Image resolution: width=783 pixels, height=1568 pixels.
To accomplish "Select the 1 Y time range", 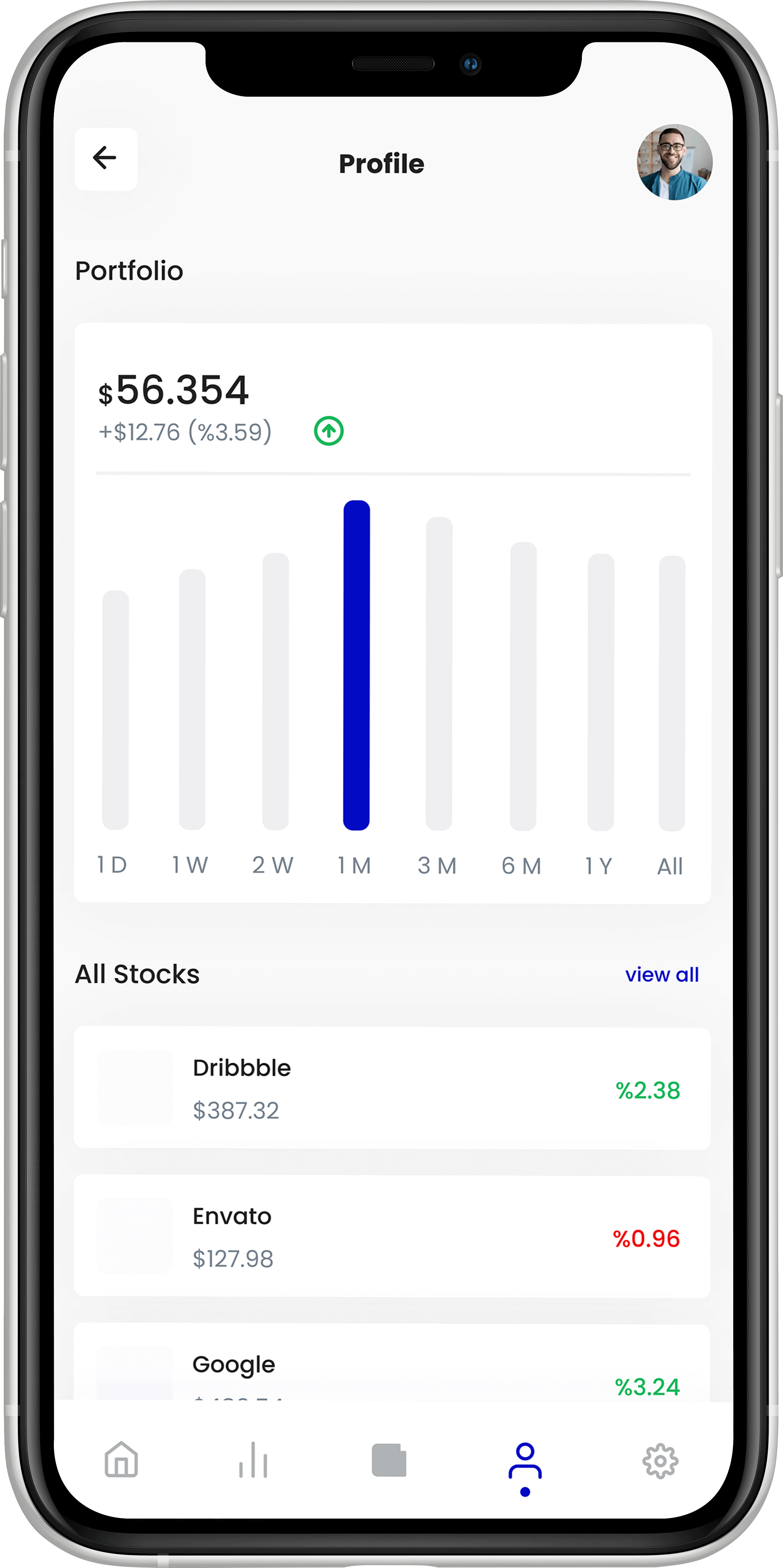I will (599, 865).
